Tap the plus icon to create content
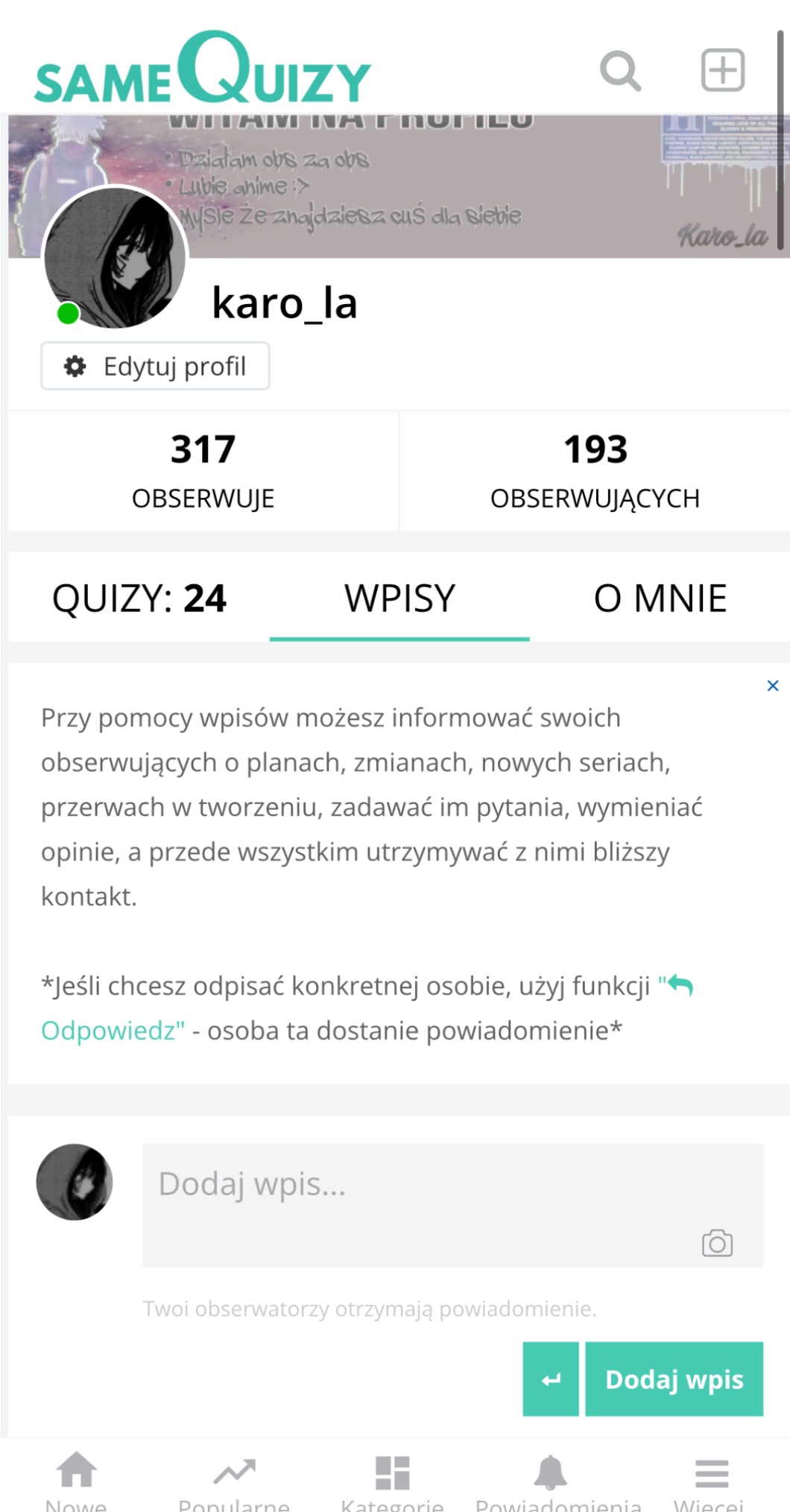 [722, 71]
